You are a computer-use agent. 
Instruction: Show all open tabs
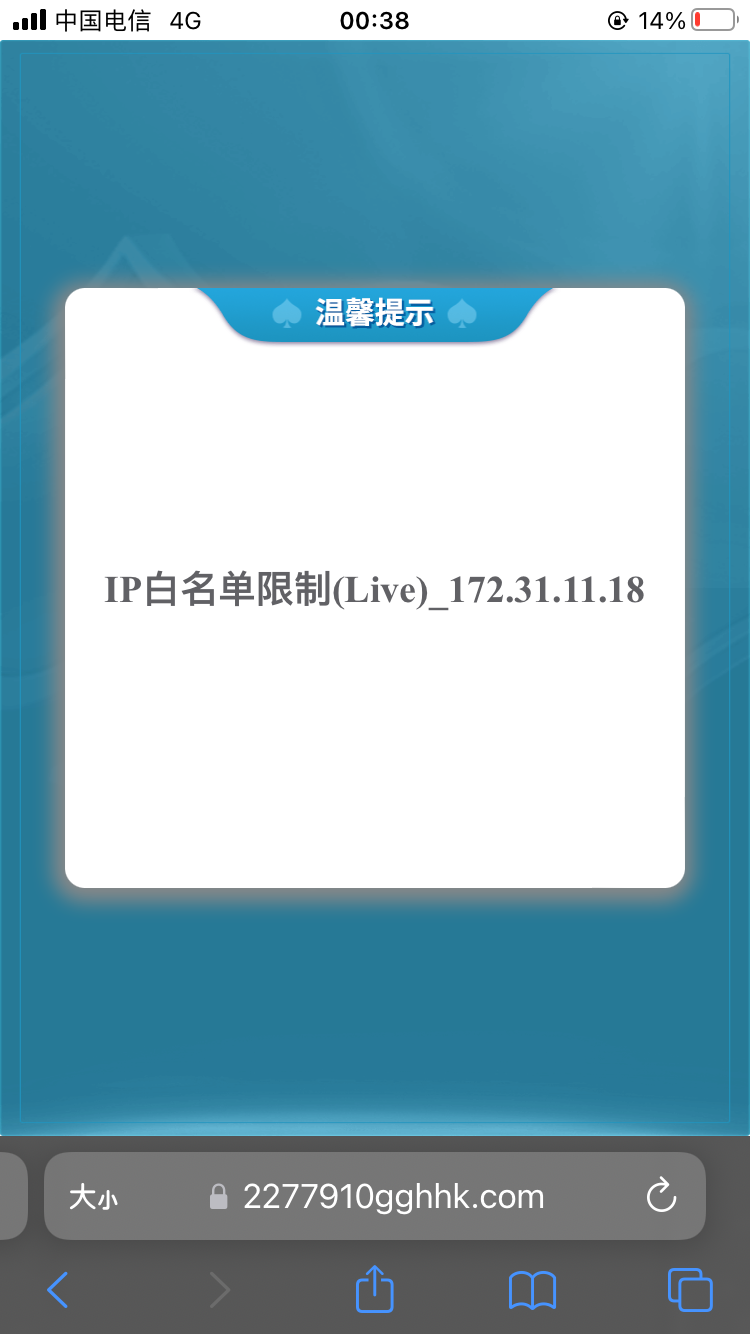(690, 1290)
